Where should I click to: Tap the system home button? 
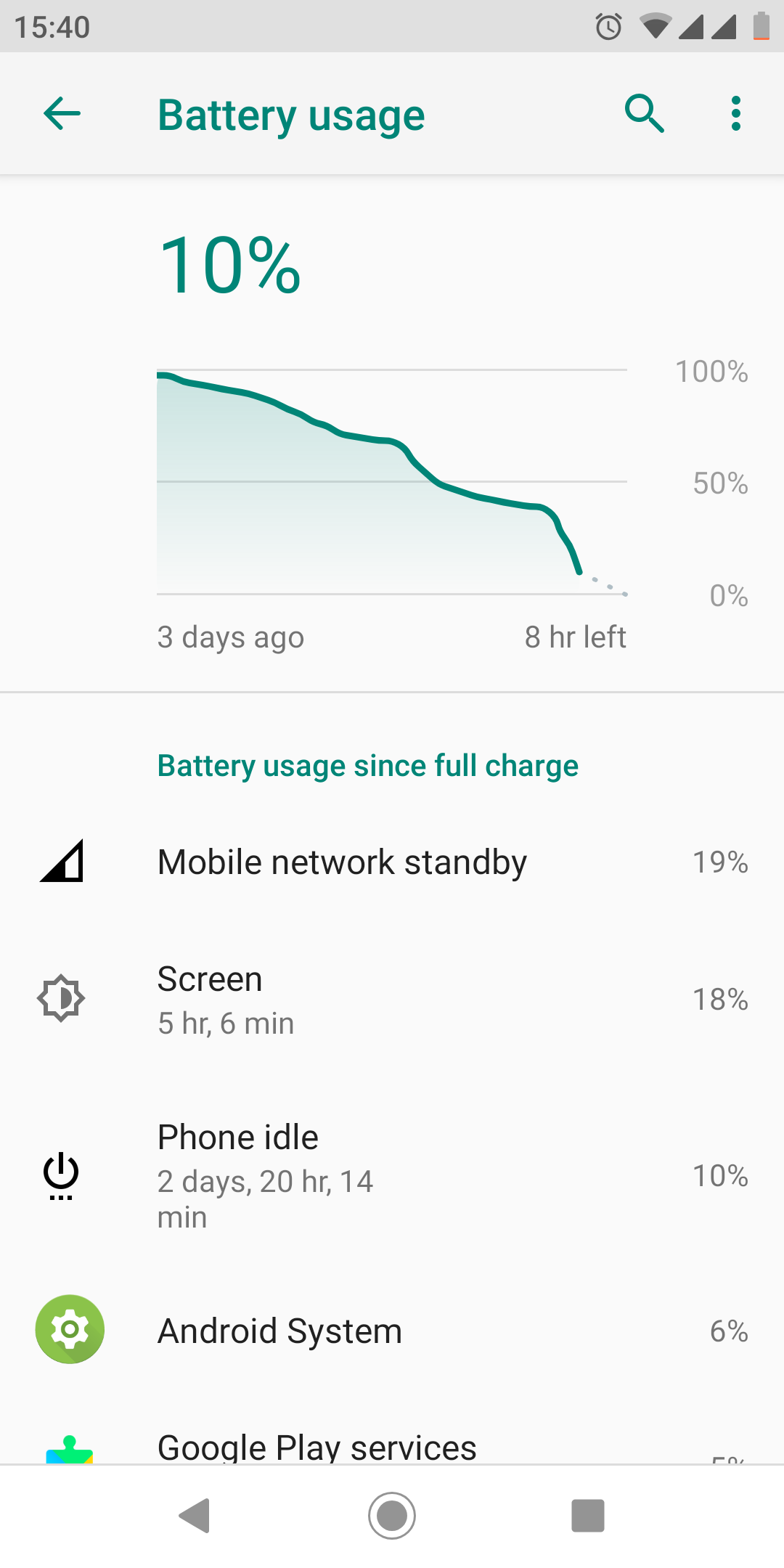392,1516
